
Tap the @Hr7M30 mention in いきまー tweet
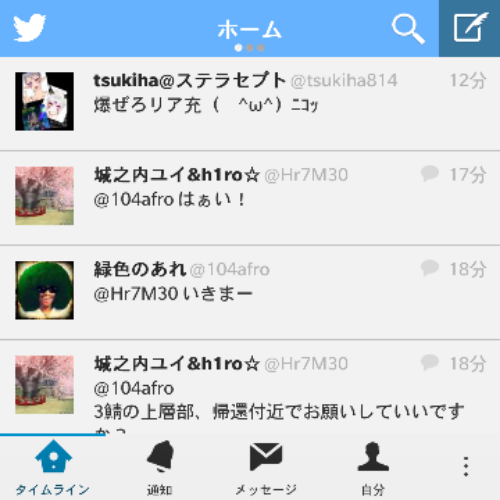pyautogui.click(x=136, y=294)
